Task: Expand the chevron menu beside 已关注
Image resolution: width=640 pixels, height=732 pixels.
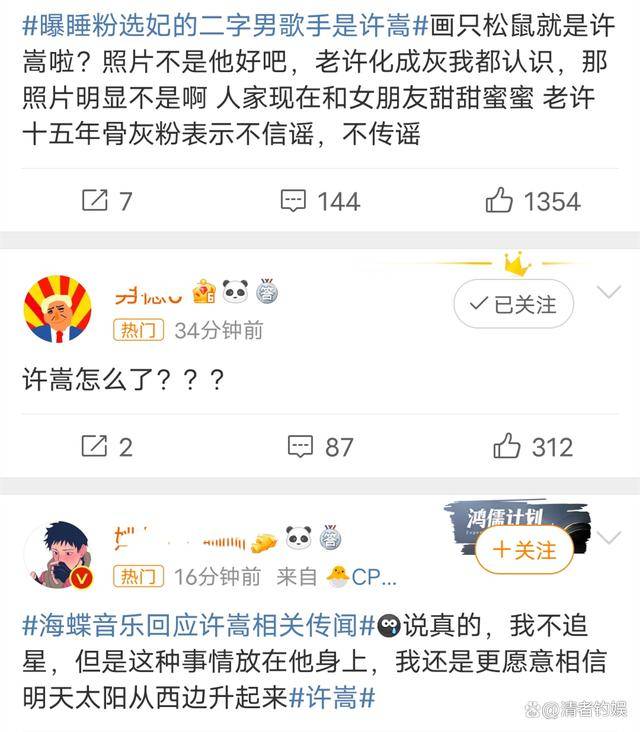Action: tap(608, 292)
